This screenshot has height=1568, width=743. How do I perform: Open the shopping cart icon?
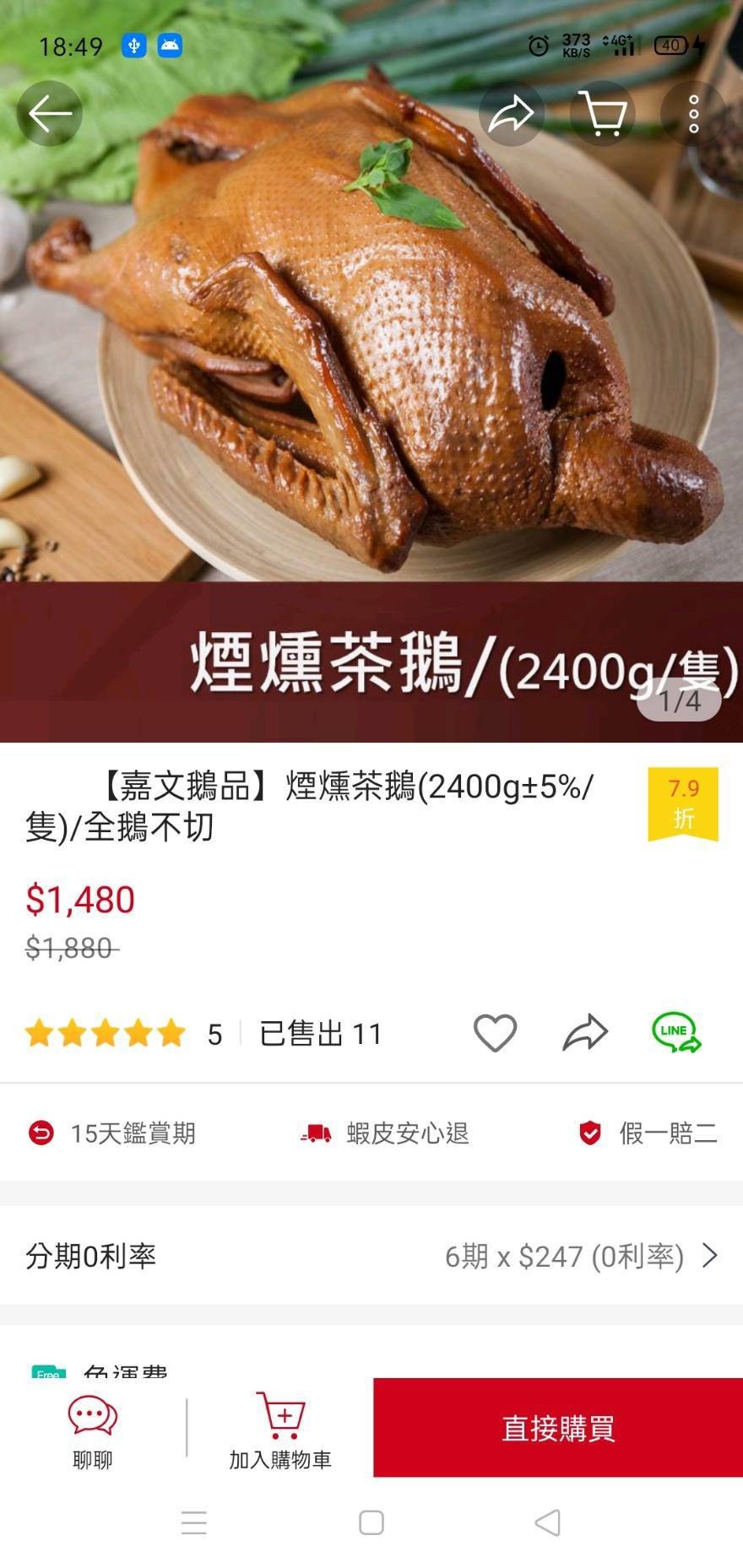pyautogui.click(x=603, y=113)
